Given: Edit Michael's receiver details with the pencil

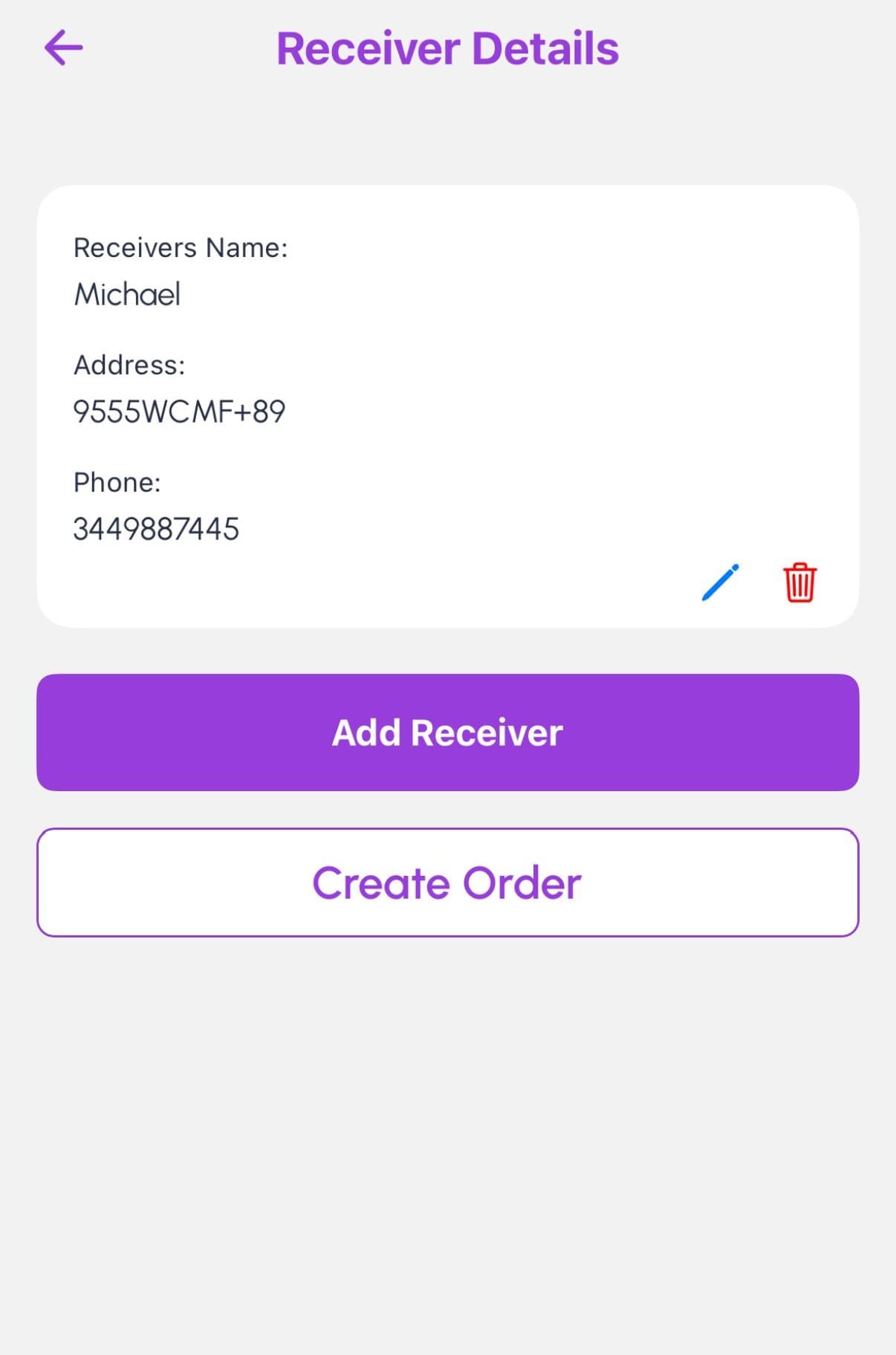Looking at the screenshot, I should click(720, 582).
